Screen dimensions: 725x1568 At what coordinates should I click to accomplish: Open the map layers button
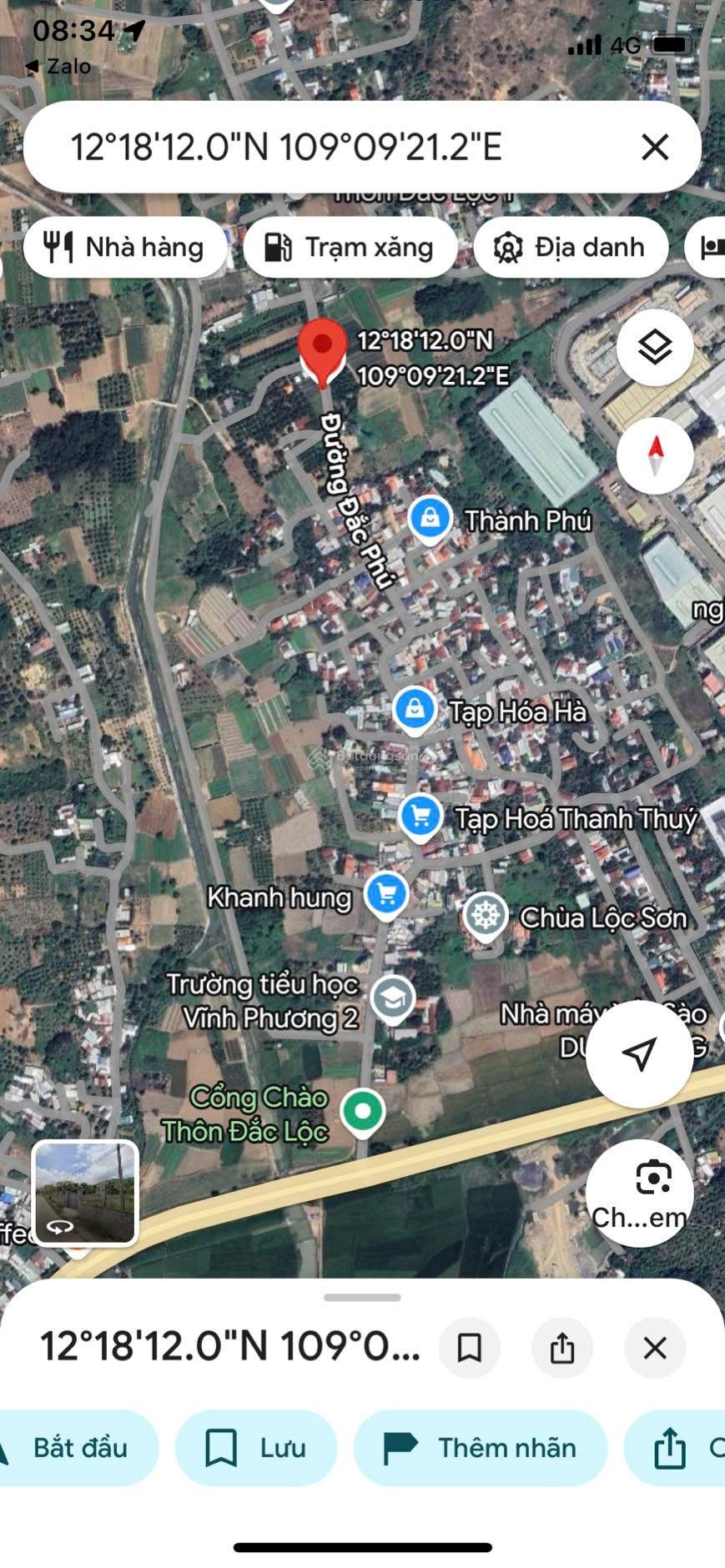655,347
